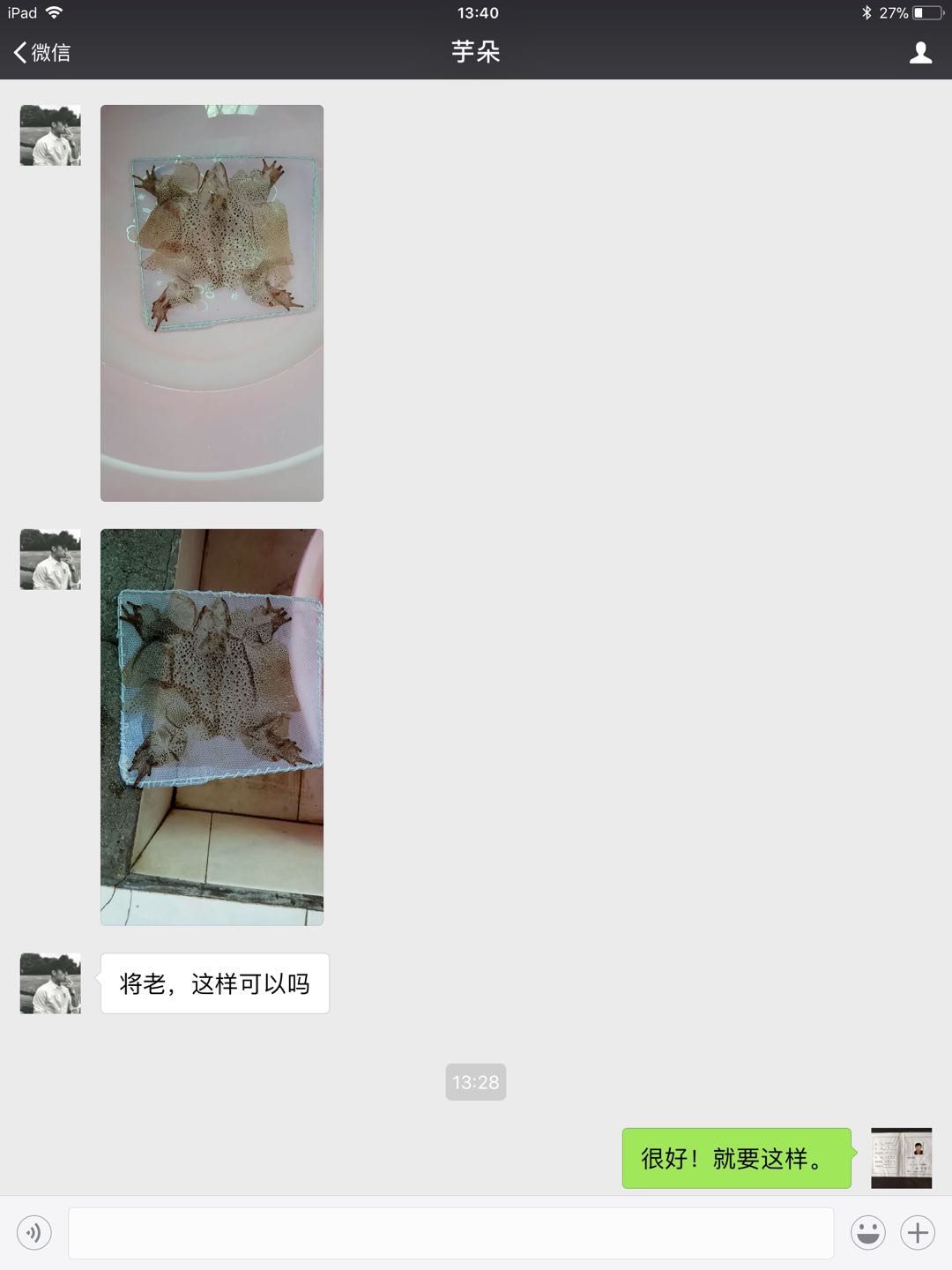View the second photo on the mesh net
The height and width of the screenshot is (1270, 952).
coord(212,727)
